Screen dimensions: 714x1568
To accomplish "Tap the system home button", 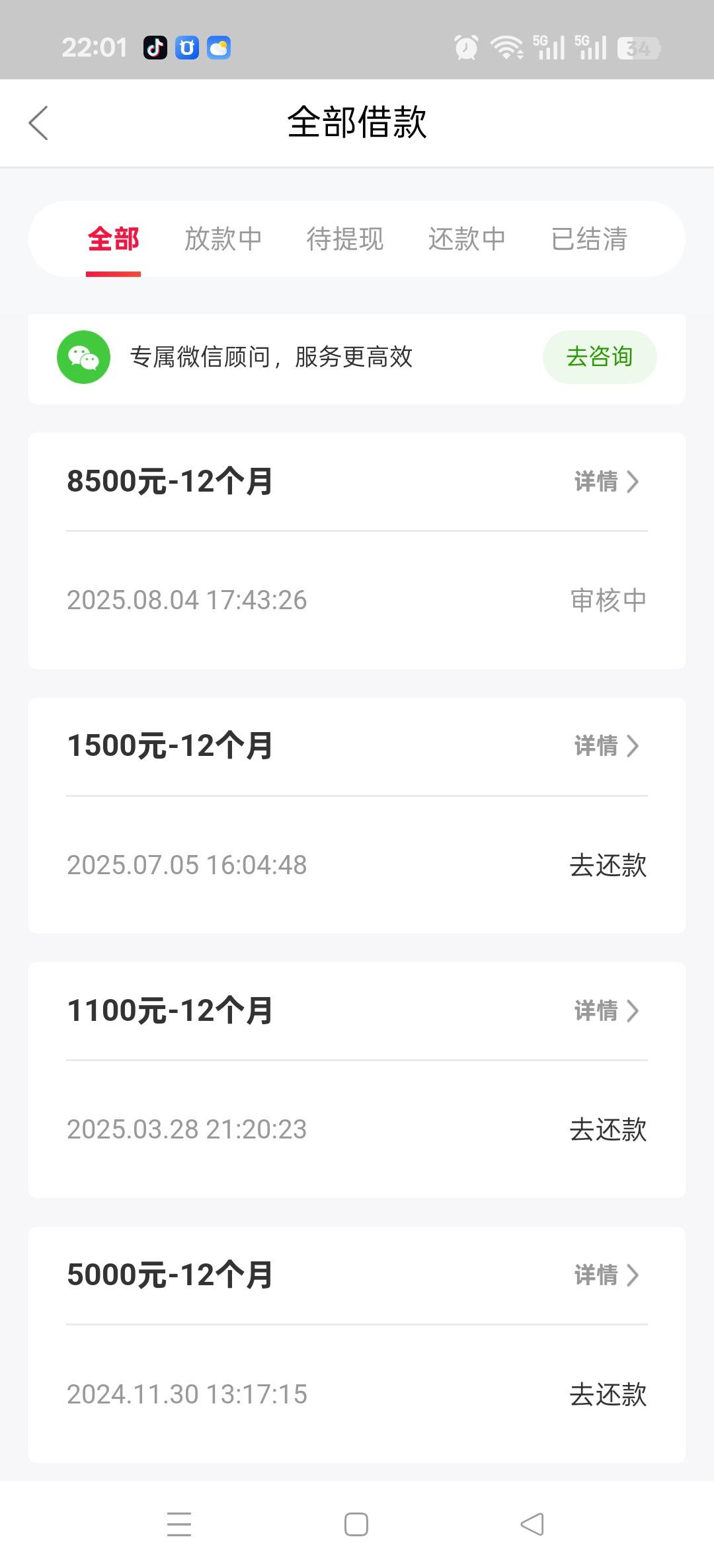I will (356, 1524).
